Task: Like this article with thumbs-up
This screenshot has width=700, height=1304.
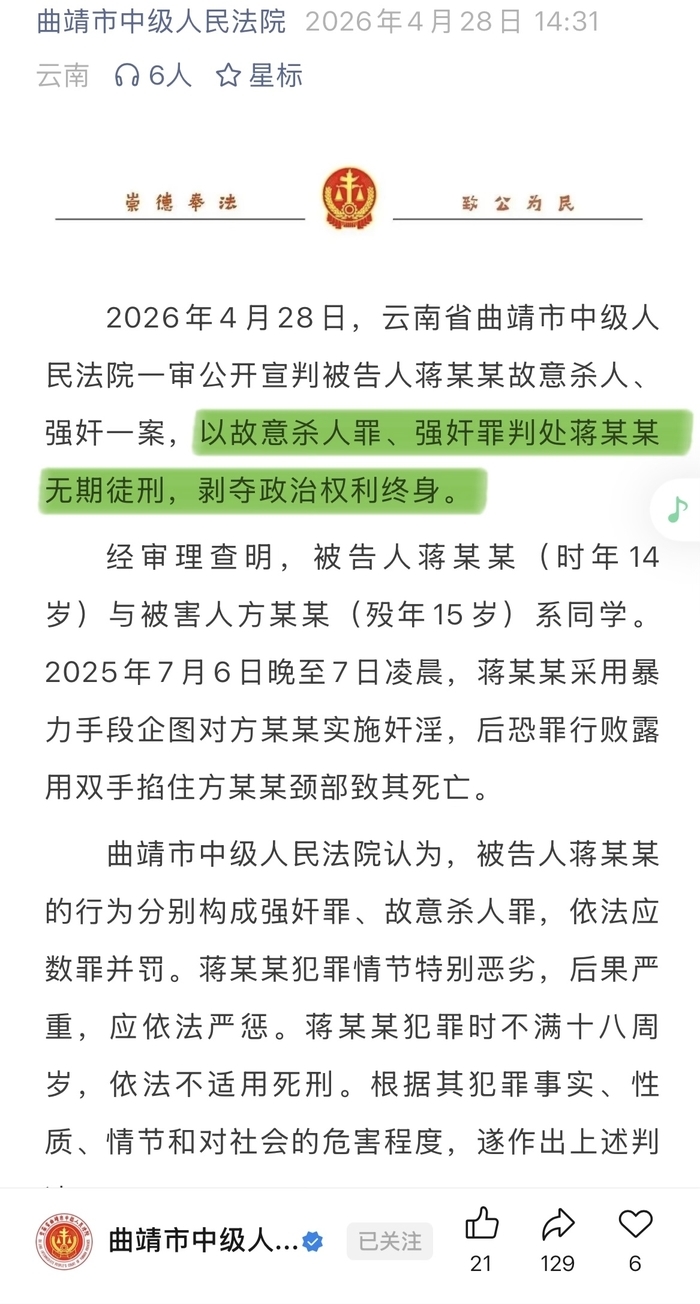Action: [481, 1224]
